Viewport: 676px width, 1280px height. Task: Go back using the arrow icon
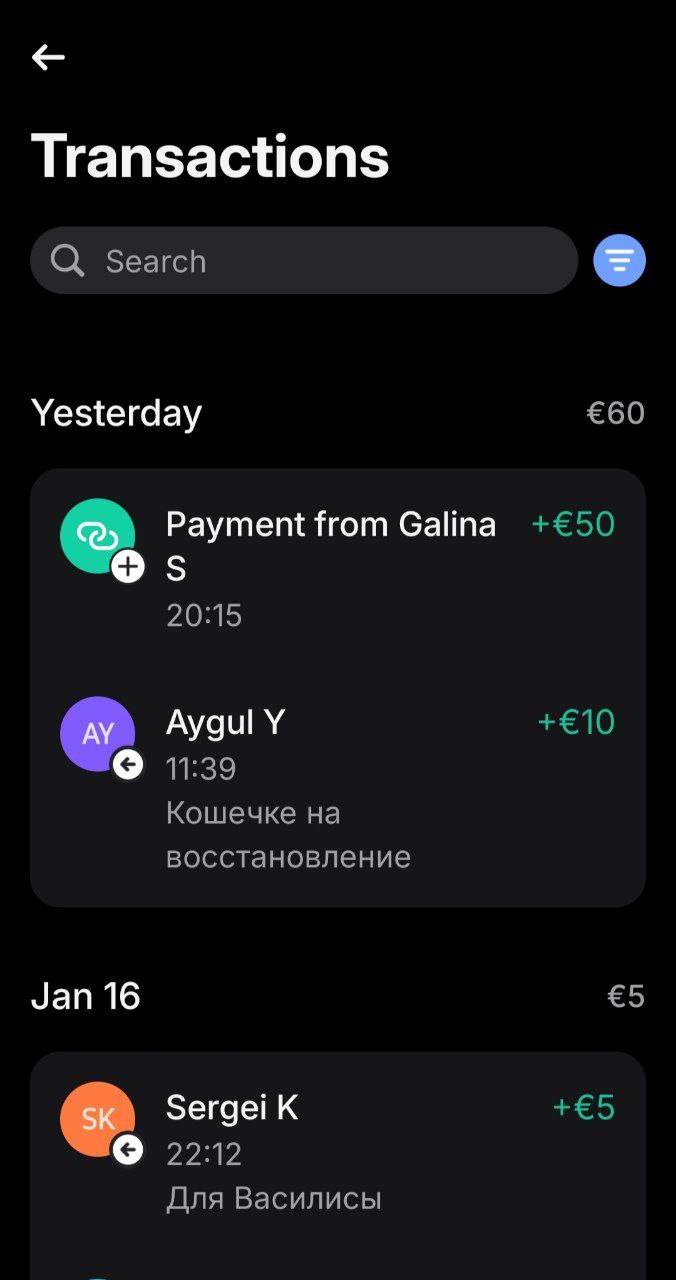pyautogui.click(x=48, y=58)
